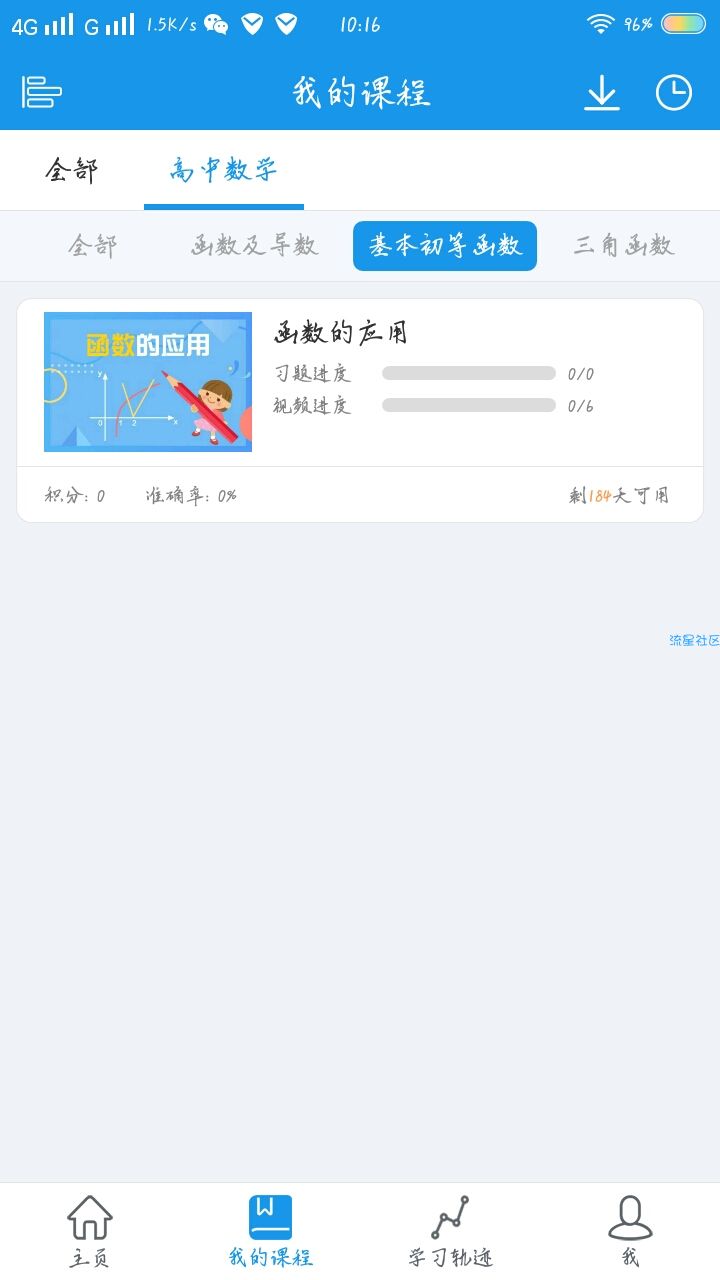This screenshot has width=720, height=1280.
Task: Open the 我 profile tab
Action: click(630, 1231)
